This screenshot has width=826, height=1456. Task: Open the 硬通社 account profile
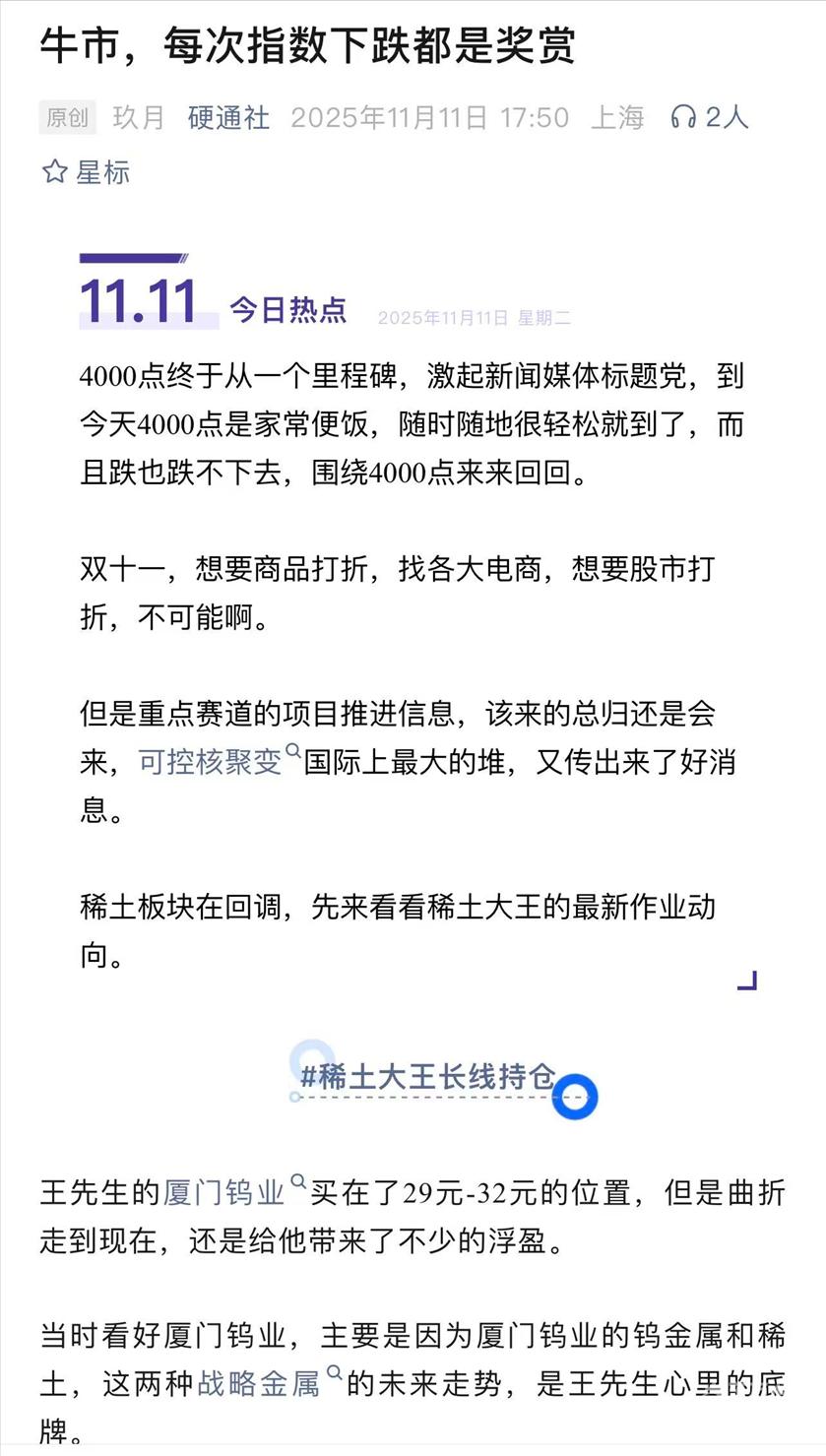coord(228,117)
